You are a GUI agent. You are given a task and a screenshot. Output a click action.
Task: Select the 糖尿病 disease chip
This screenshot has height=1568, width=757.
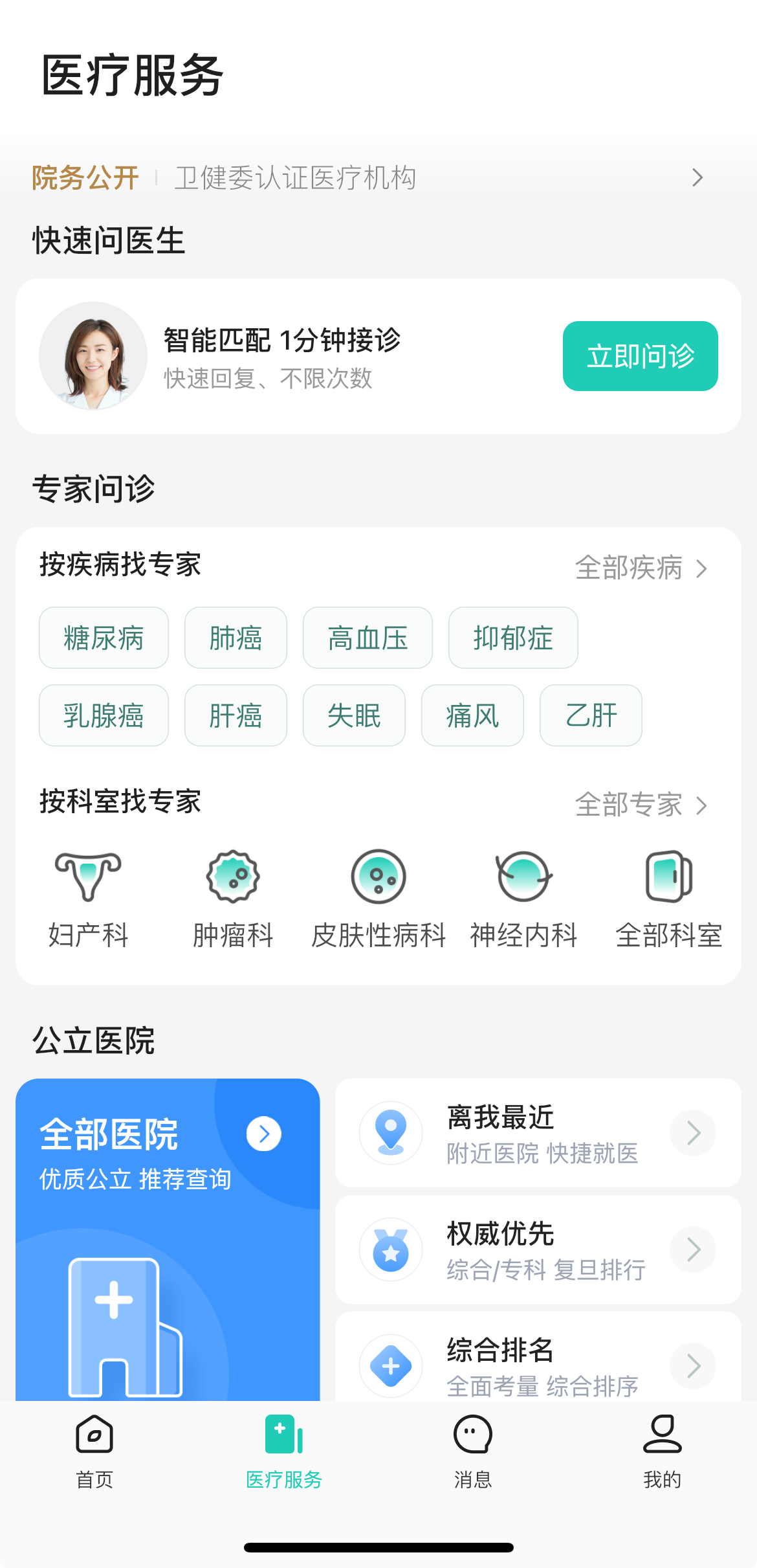104,638
